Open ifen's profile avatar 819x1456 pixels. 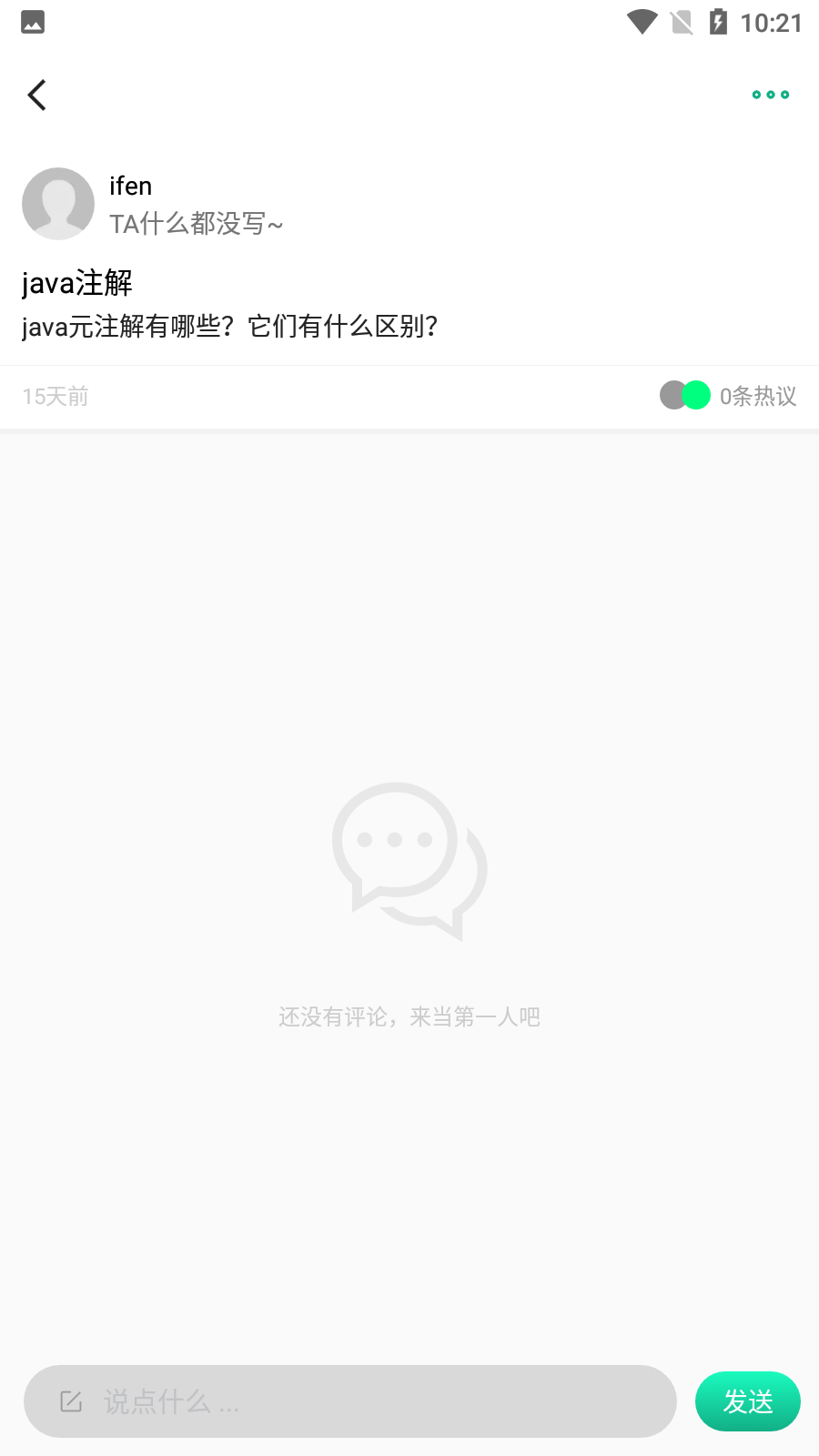(58, 204)
